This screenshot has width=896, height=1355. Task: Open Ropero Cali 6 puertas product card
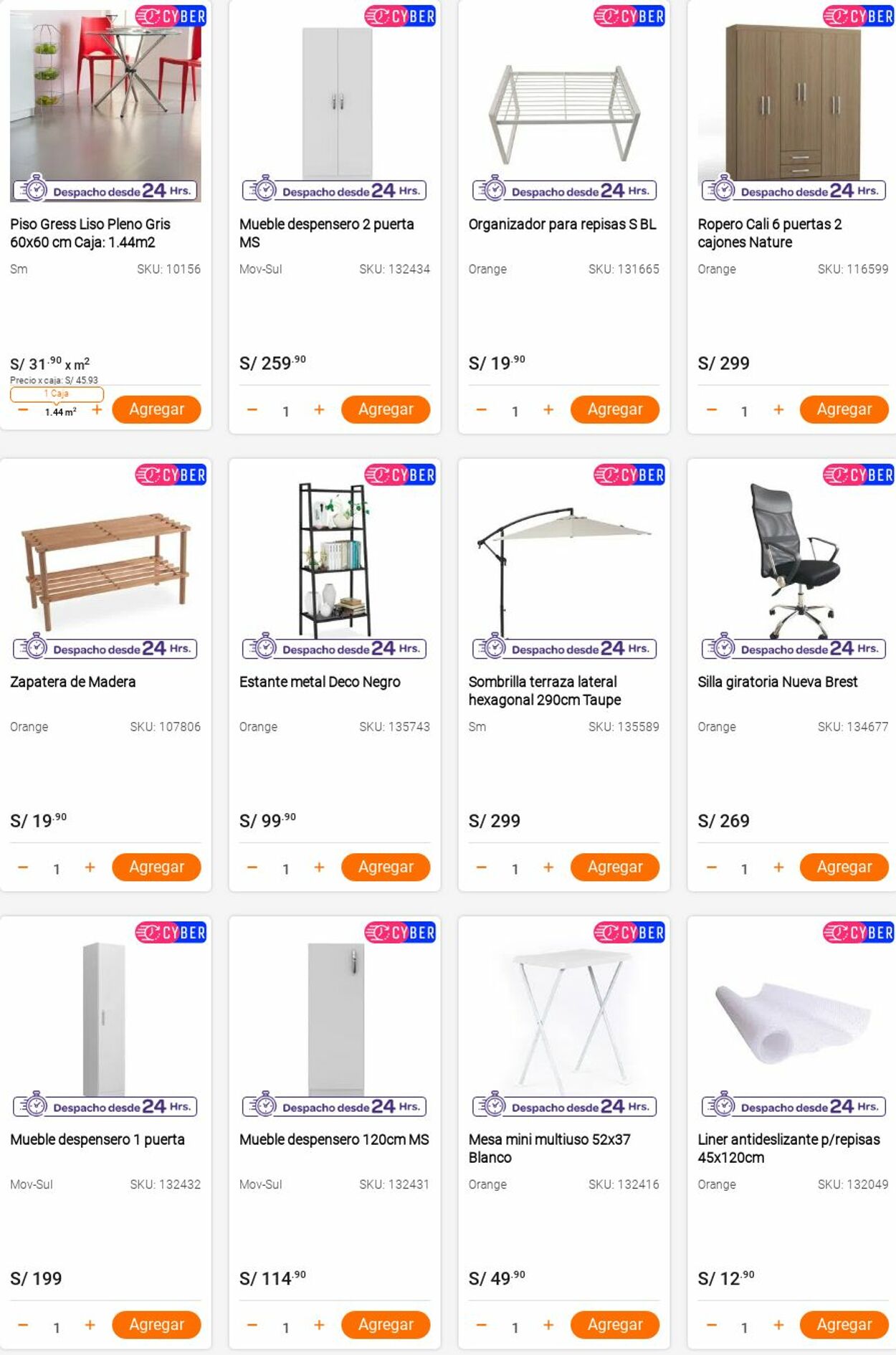(769, 232)
